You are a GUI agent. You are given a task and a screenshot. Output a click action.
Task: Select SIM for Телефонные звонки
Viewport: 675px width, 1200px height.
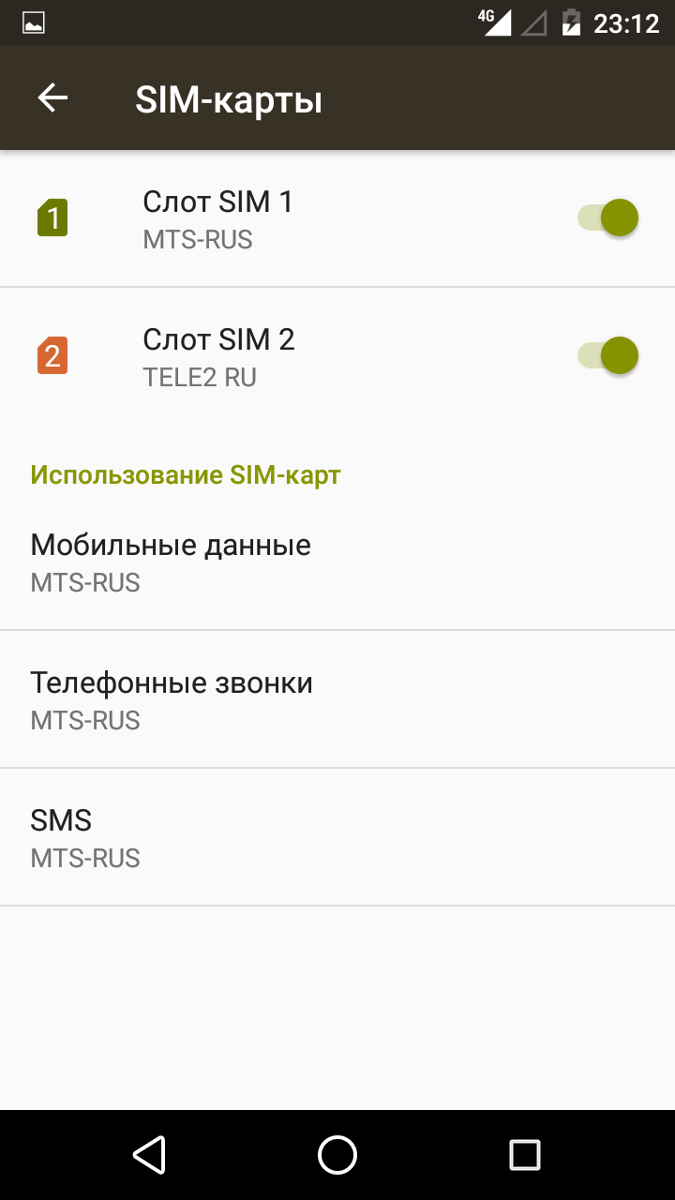(x=337, y=700)
